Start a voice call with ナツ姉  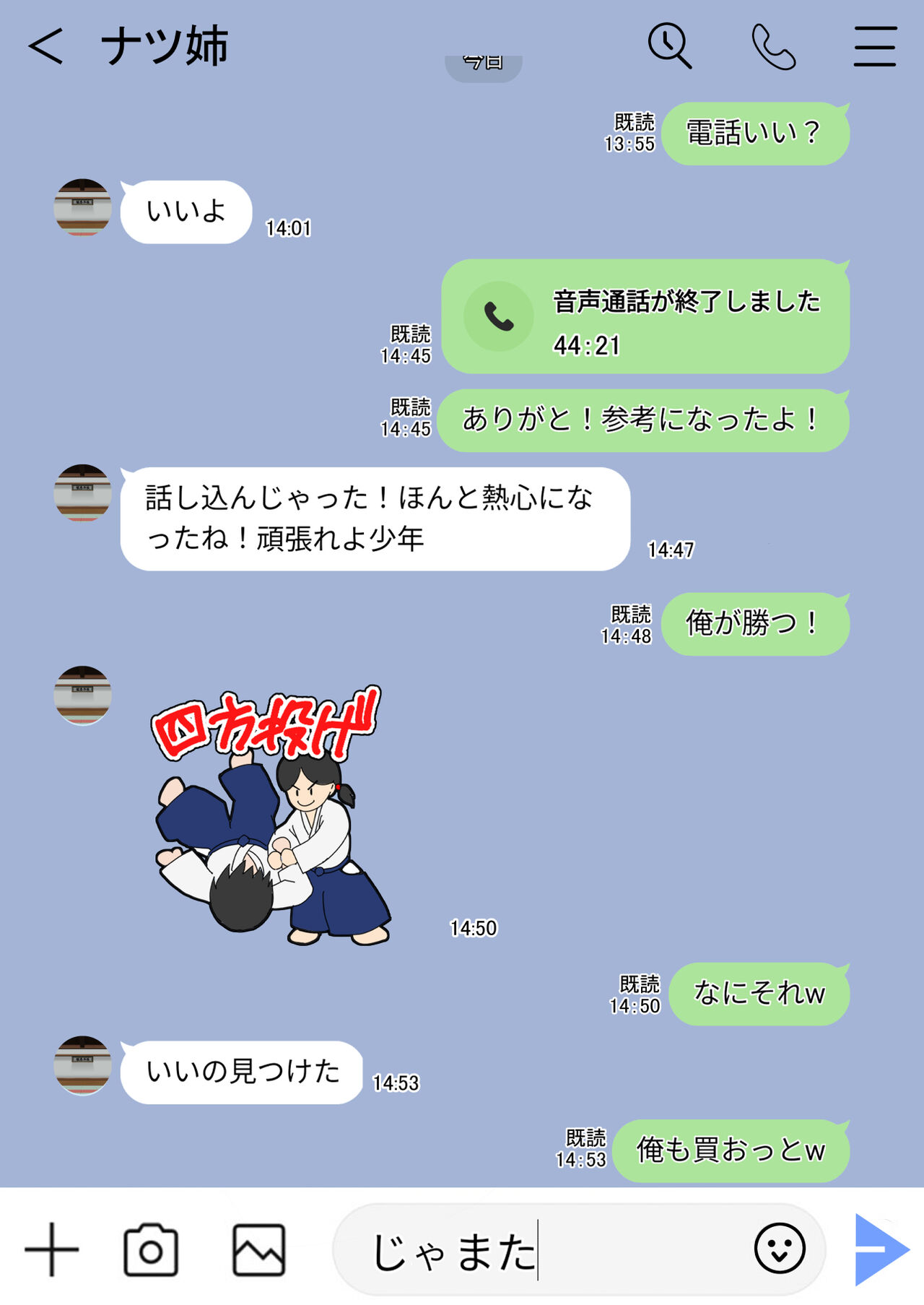pos(773,46)
